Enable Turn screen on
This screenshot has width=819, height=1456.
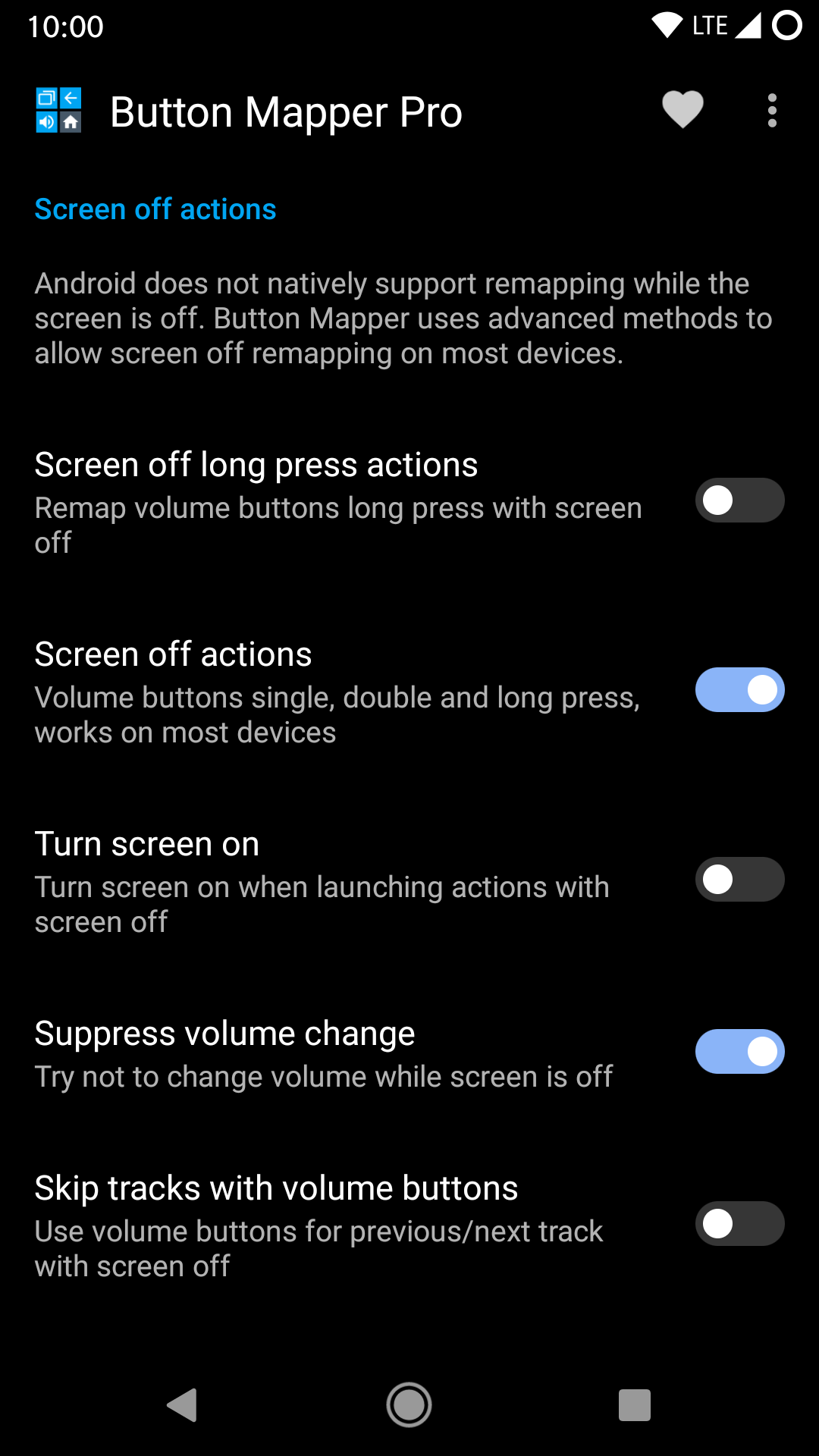pos(739,880)
